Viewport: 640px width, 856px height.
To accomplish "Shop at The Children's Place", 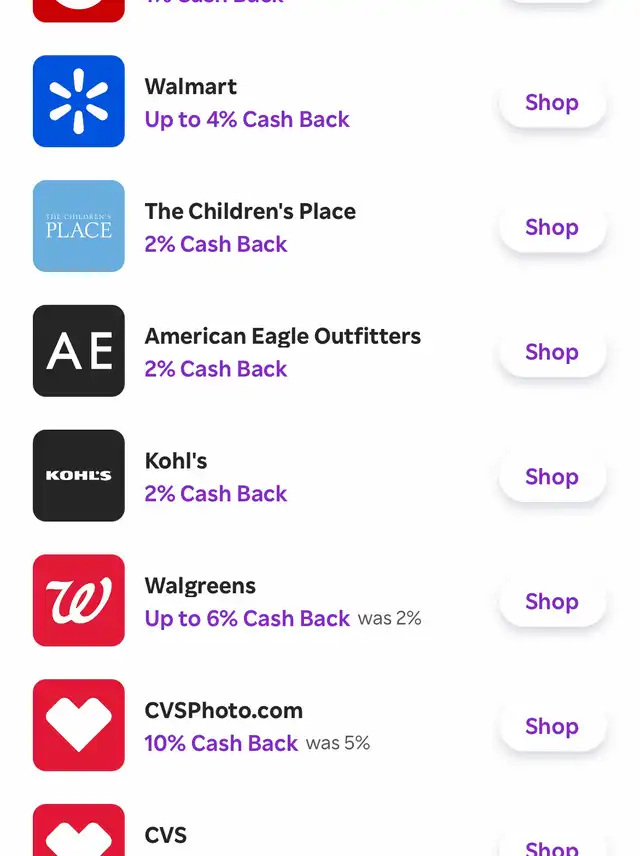I will (x=552, y=228).
